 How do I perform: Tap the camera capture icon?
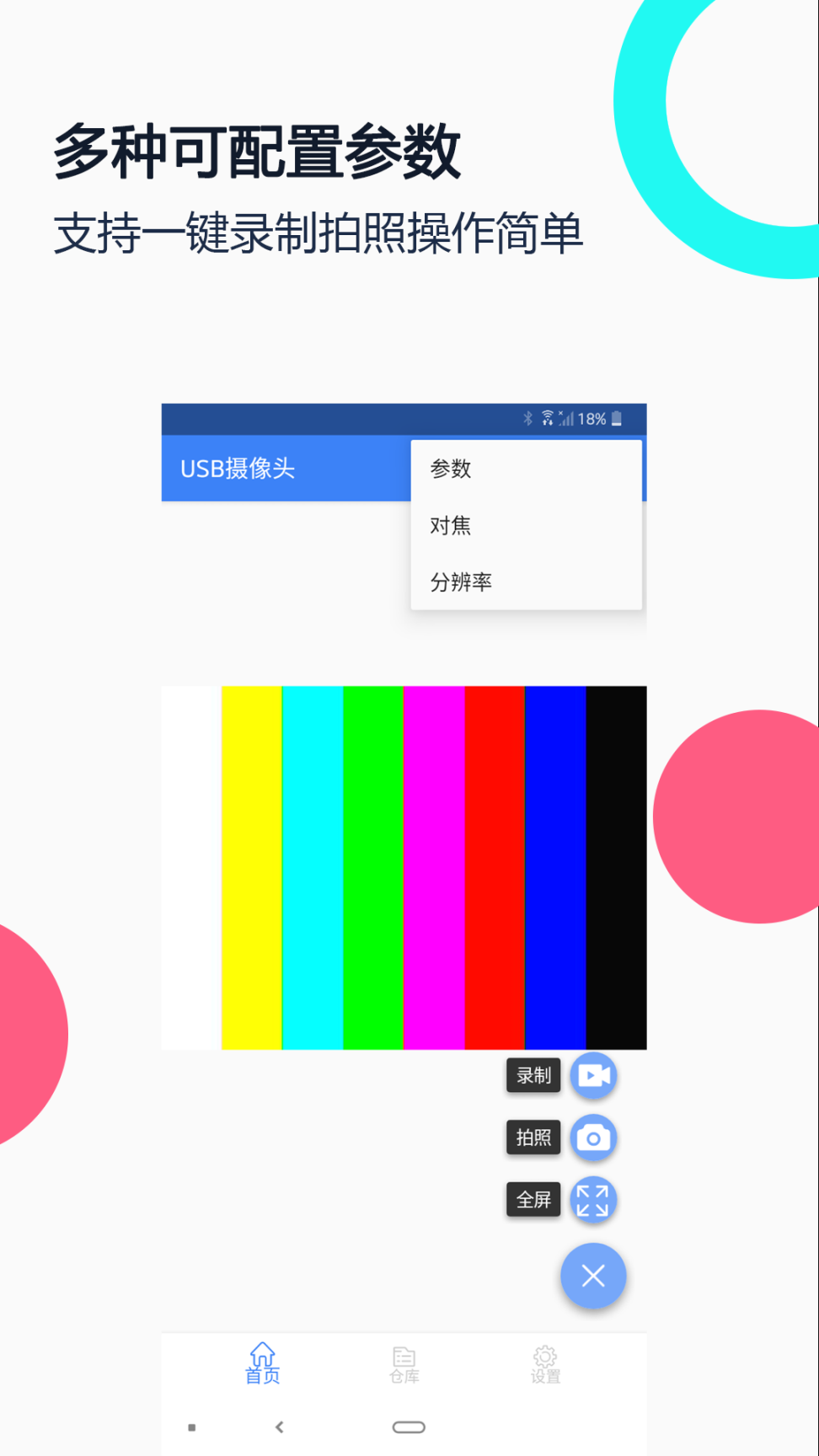593,1137
